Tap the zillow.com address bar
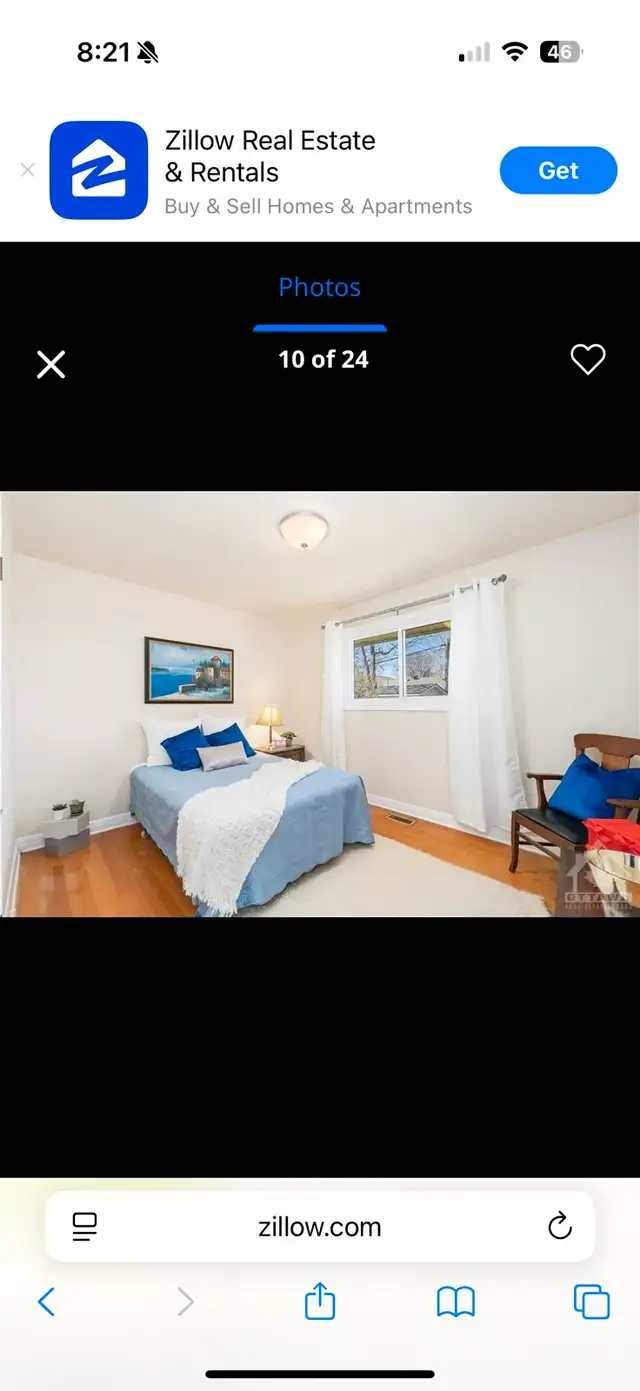 coord(320,1227)
